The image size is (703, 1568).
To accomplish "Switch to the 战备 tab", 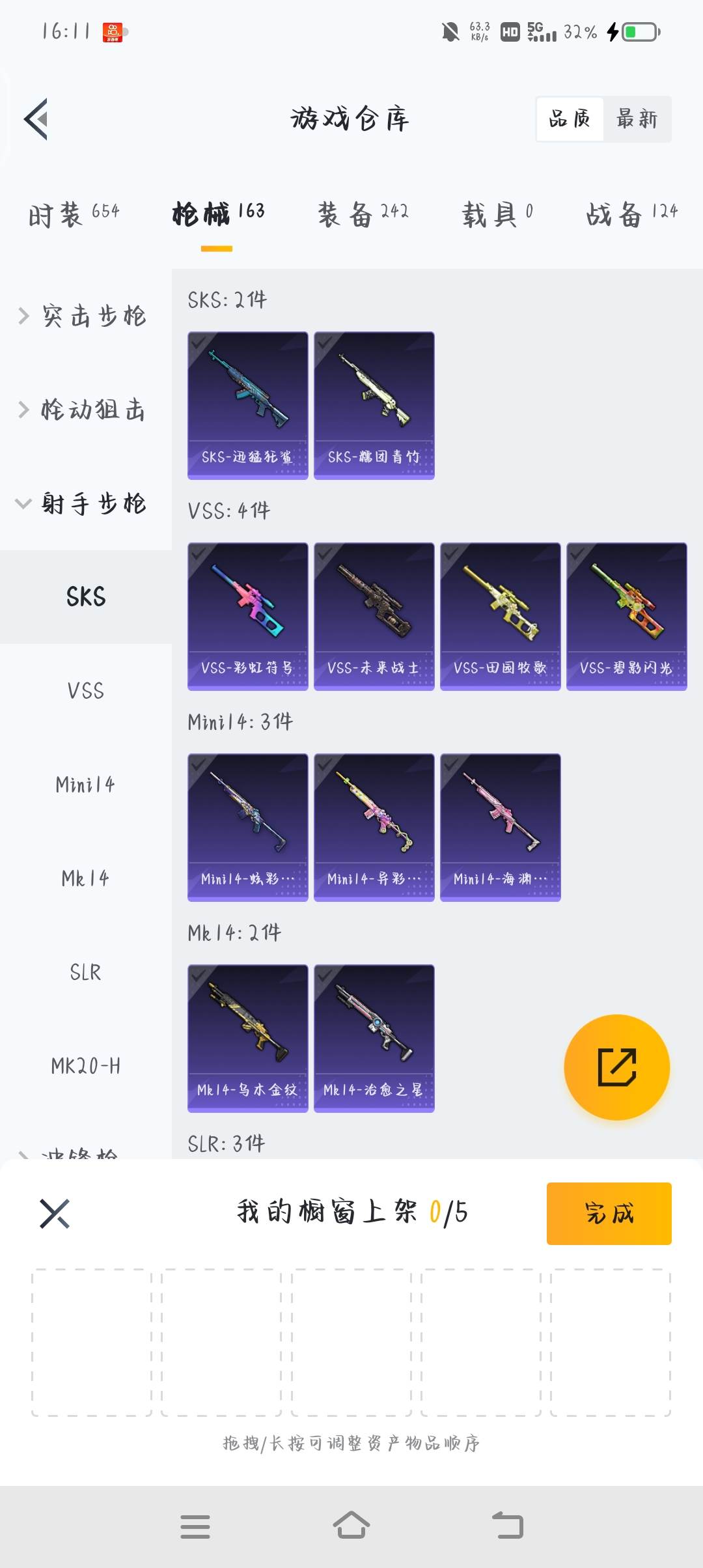I will click(631, 213).
